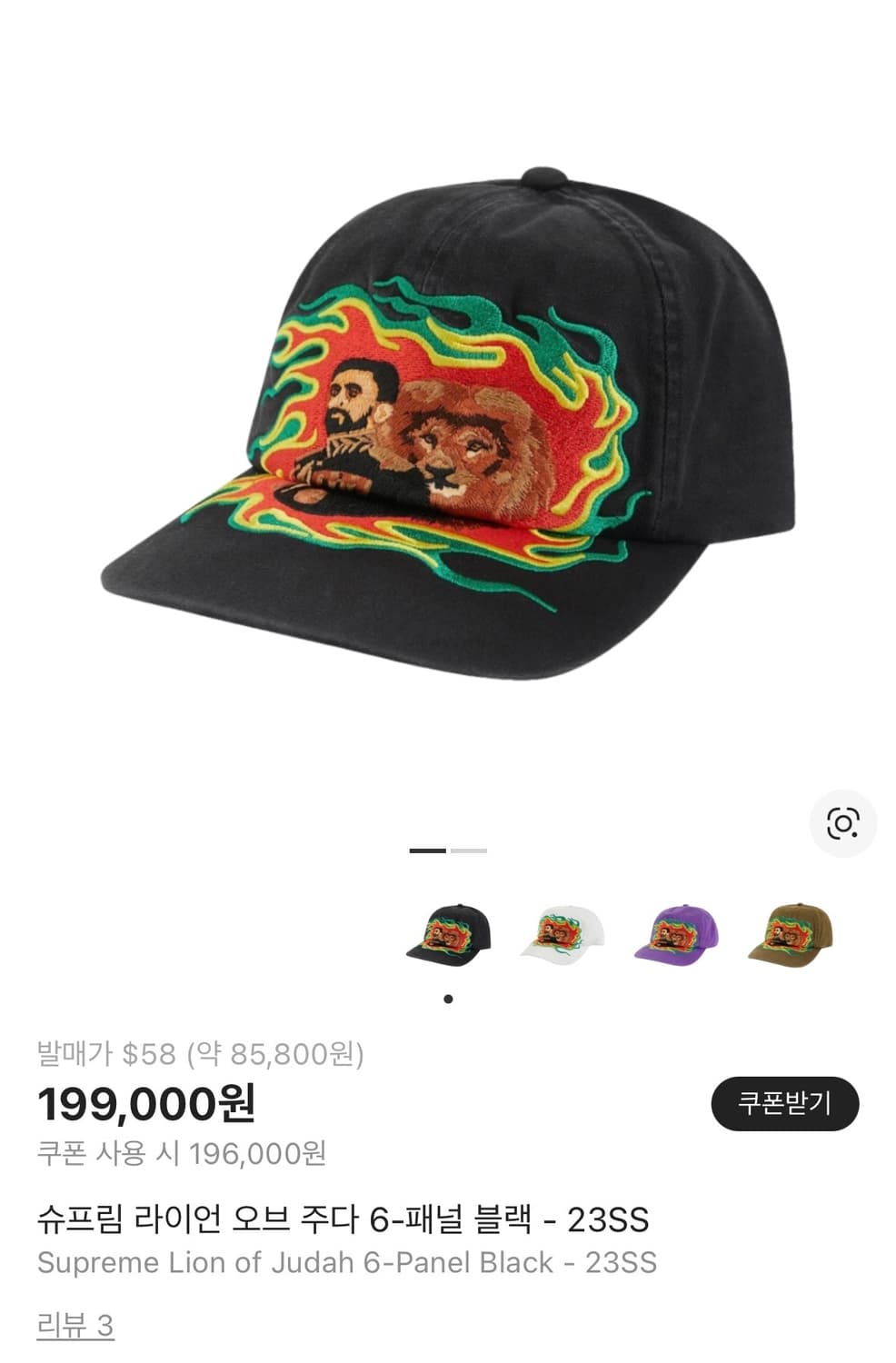Select the pagination dot under the colorway thumbnails

(448, 999)
